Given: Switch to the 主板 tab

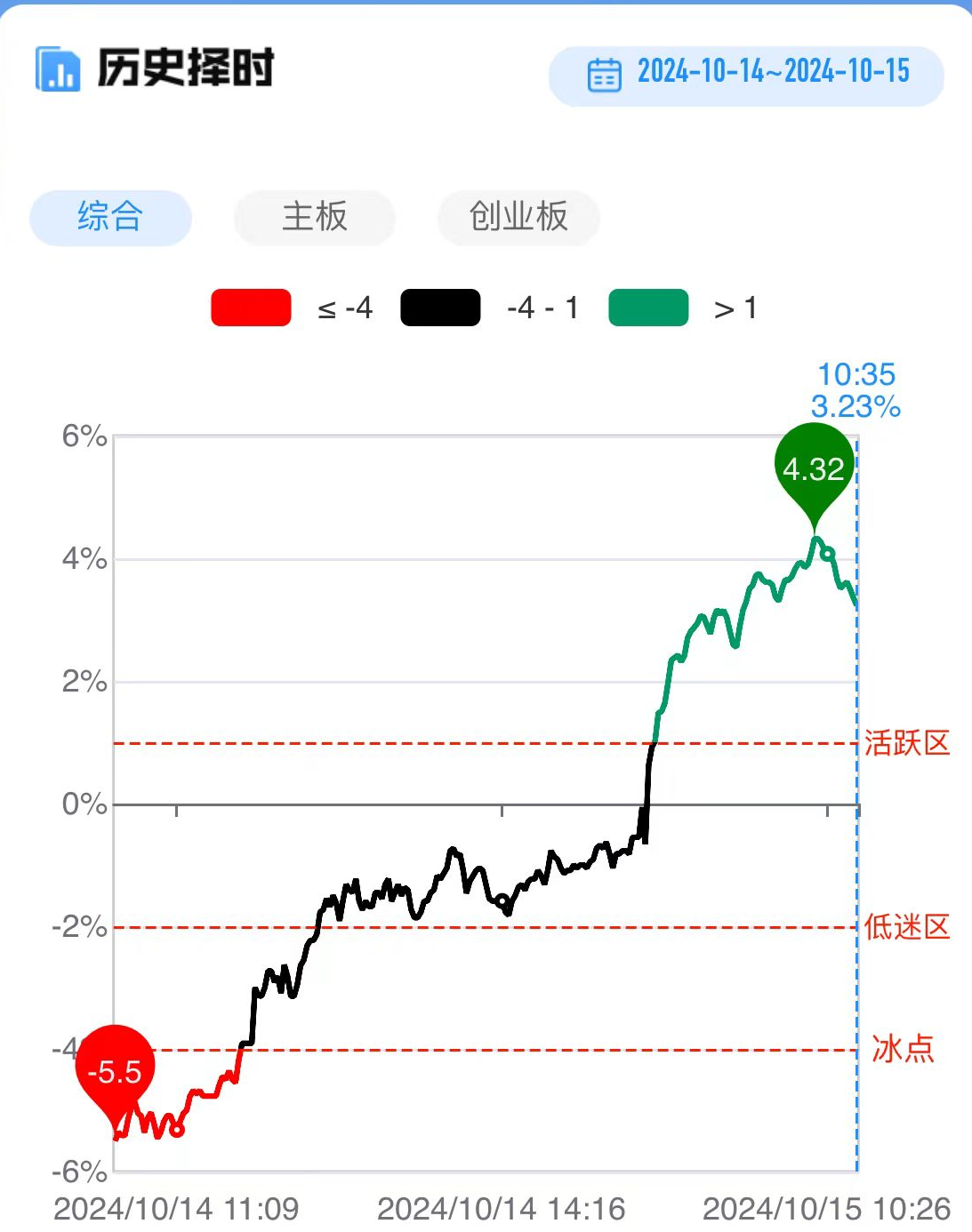Looking at the screenshot, I should pos(314,217).
